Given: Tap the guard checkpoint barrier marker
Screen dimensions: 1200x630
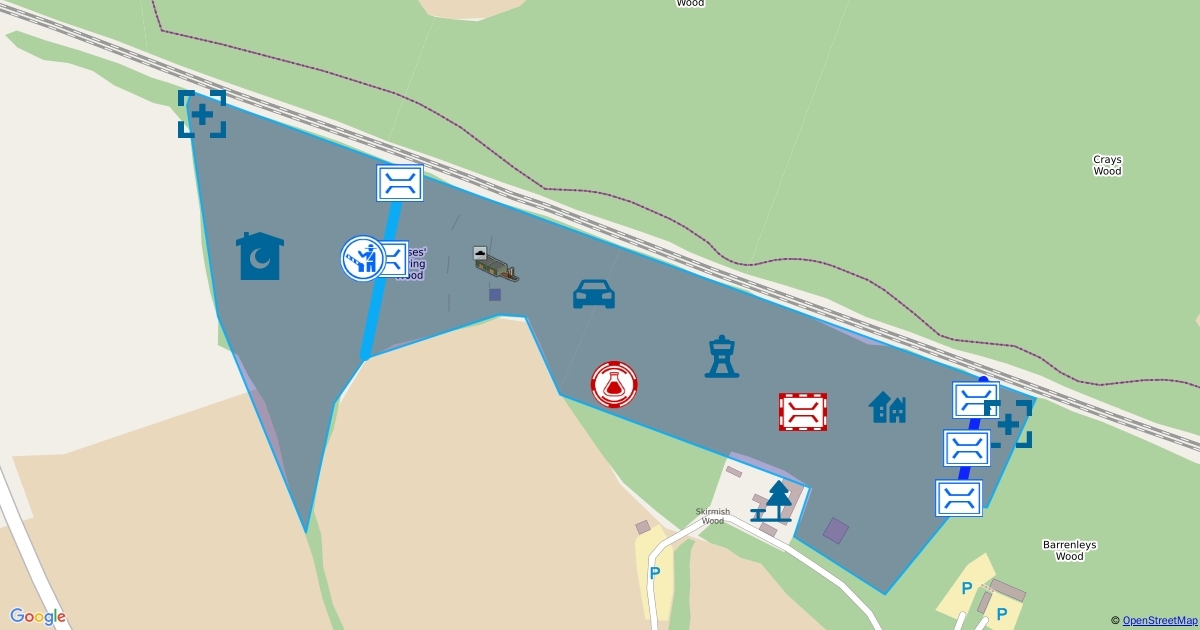Looking at the screenshot, I should pos(363,258).
